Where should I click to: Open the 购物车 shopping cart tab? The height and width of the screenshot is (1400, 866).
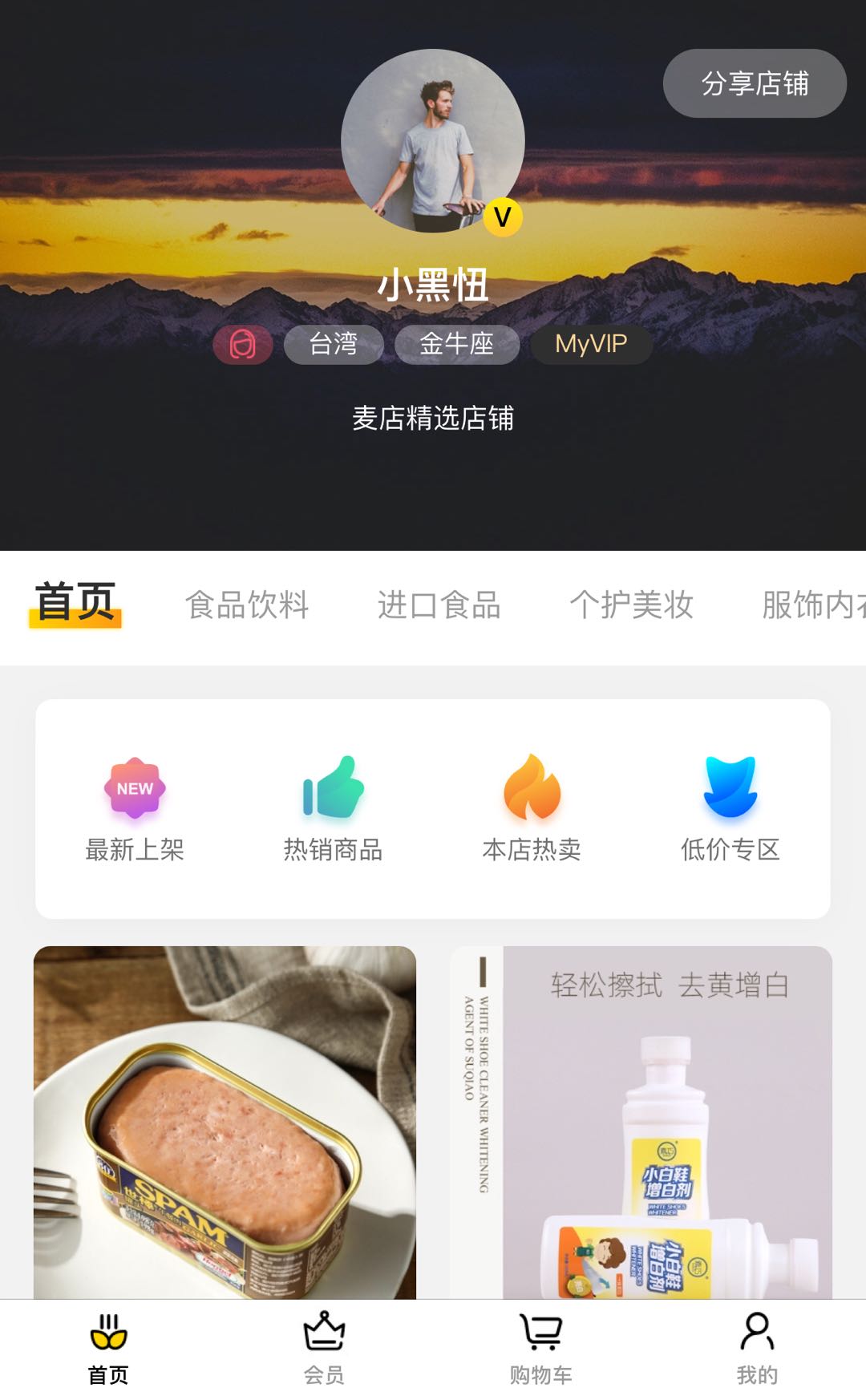(x=541, y=1349)
